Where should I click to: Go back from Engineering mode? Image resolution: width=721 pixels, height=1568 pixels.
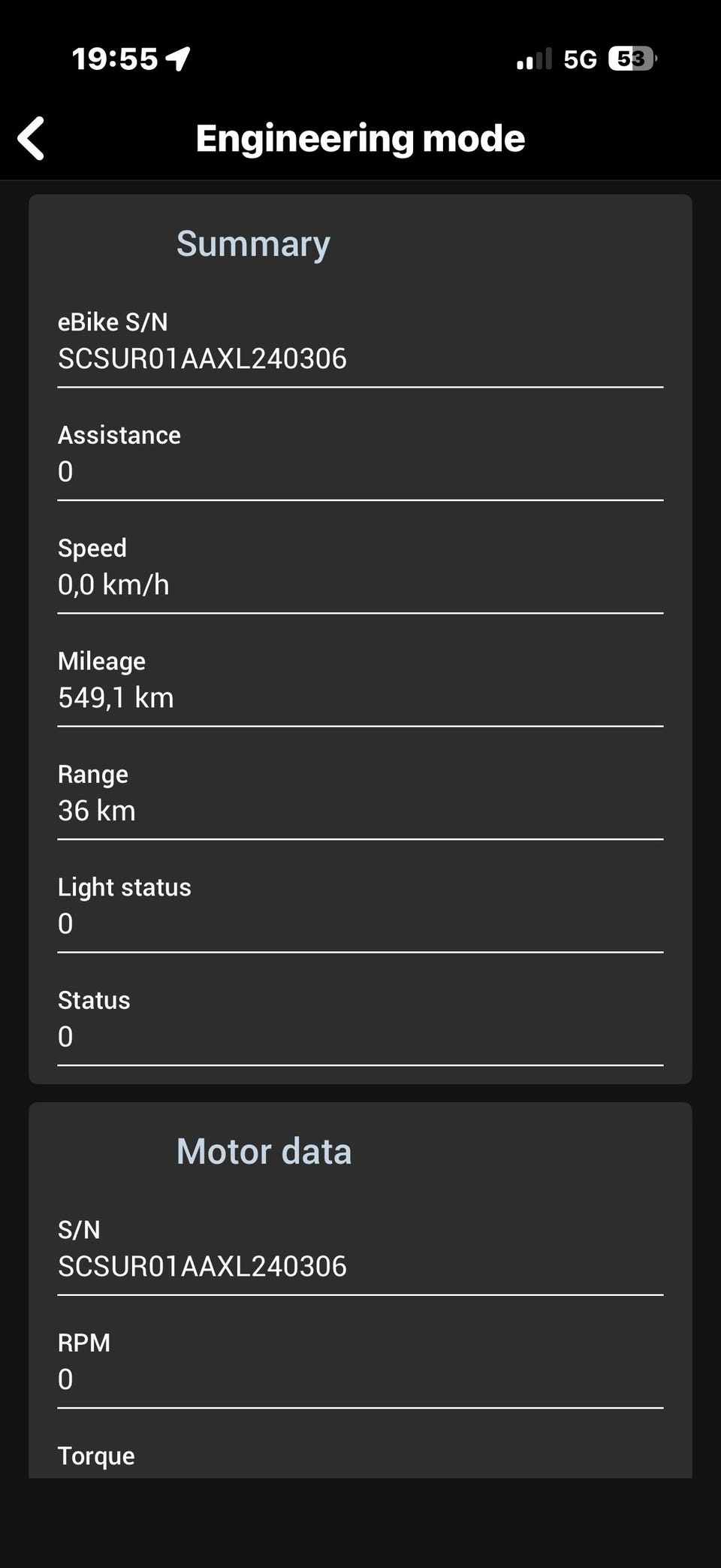click(x=32, y=138)
